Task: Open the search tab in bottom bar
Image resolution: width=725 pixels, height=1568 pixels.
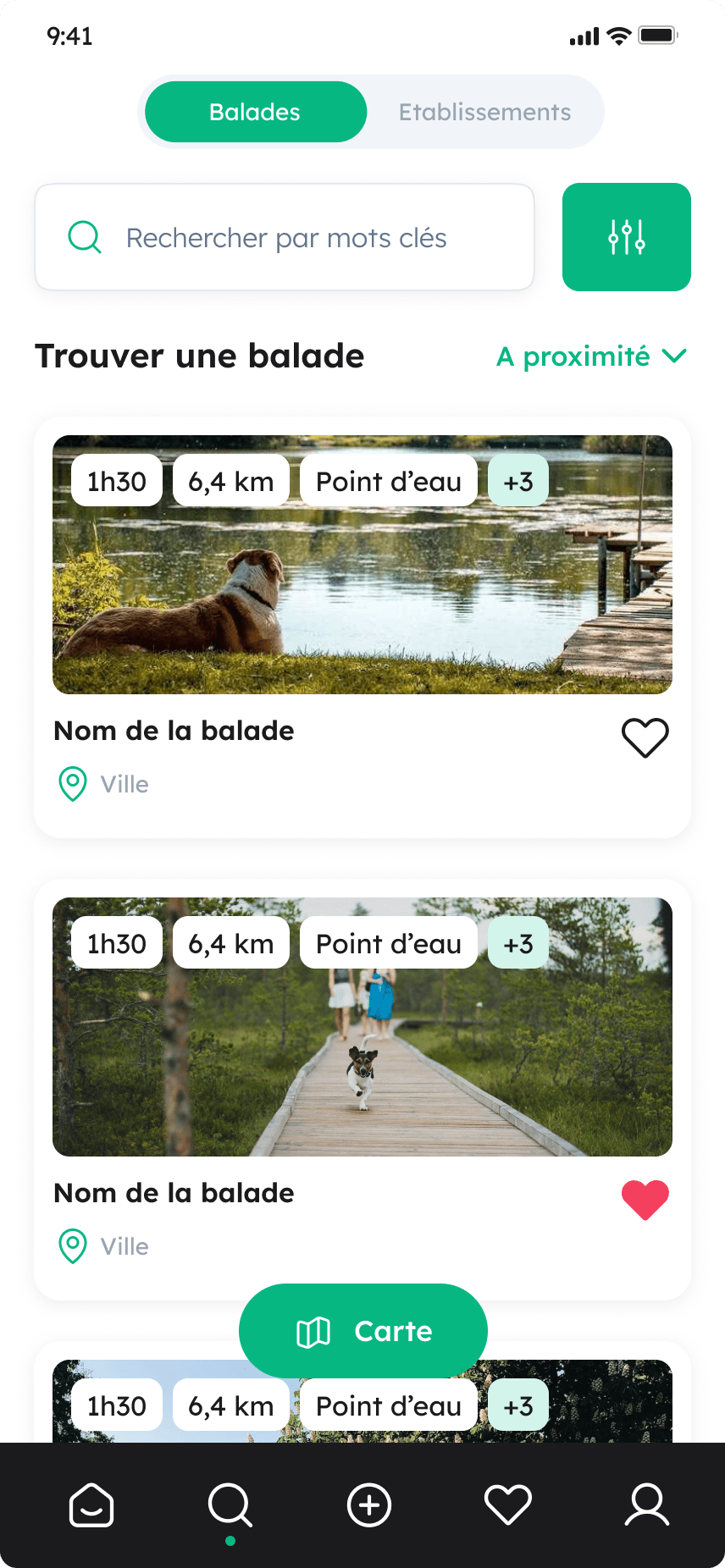Action: pyautogui.click(x=230, y=1505)
